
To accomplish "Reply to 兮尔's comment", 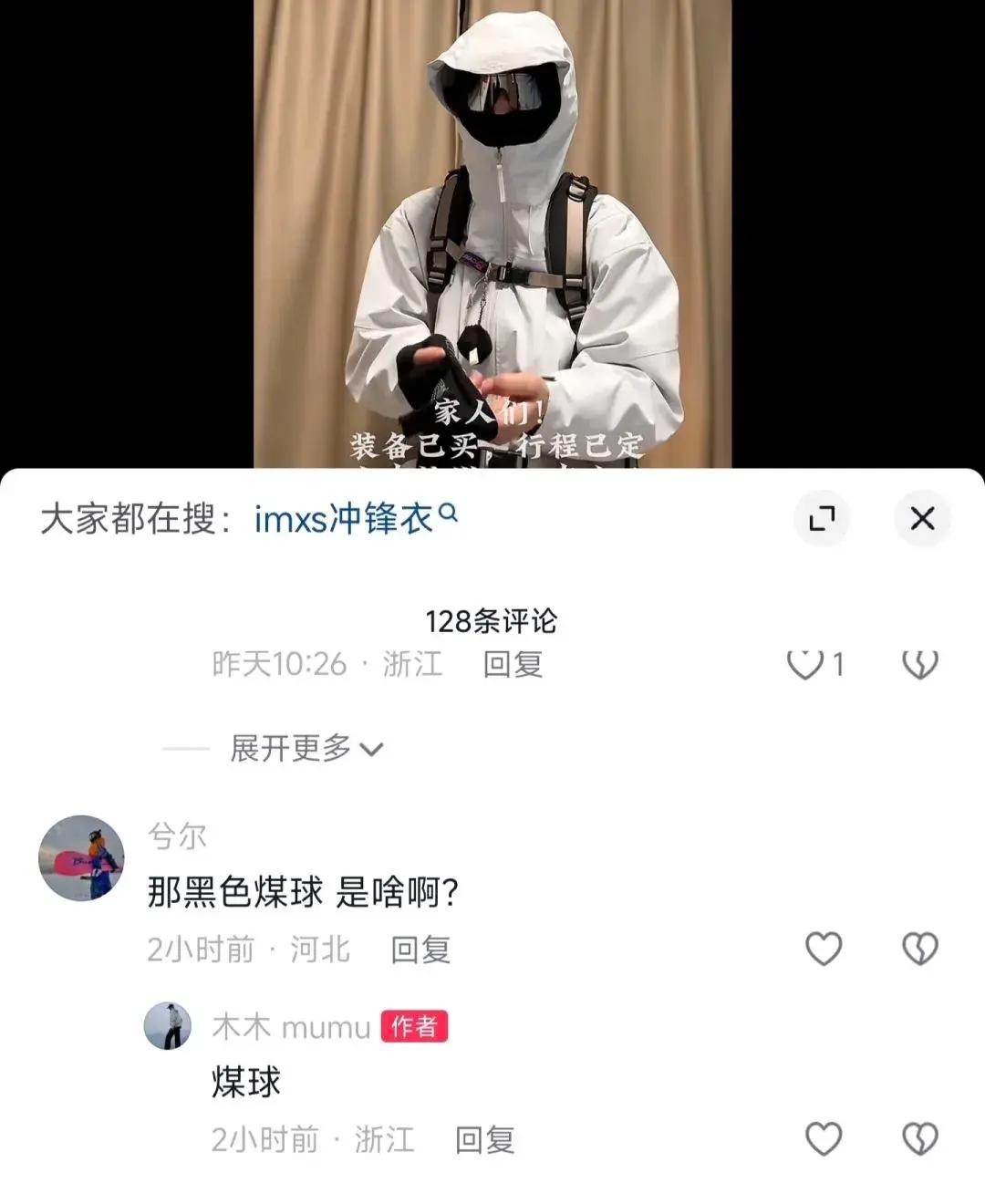I will [420, 950].
